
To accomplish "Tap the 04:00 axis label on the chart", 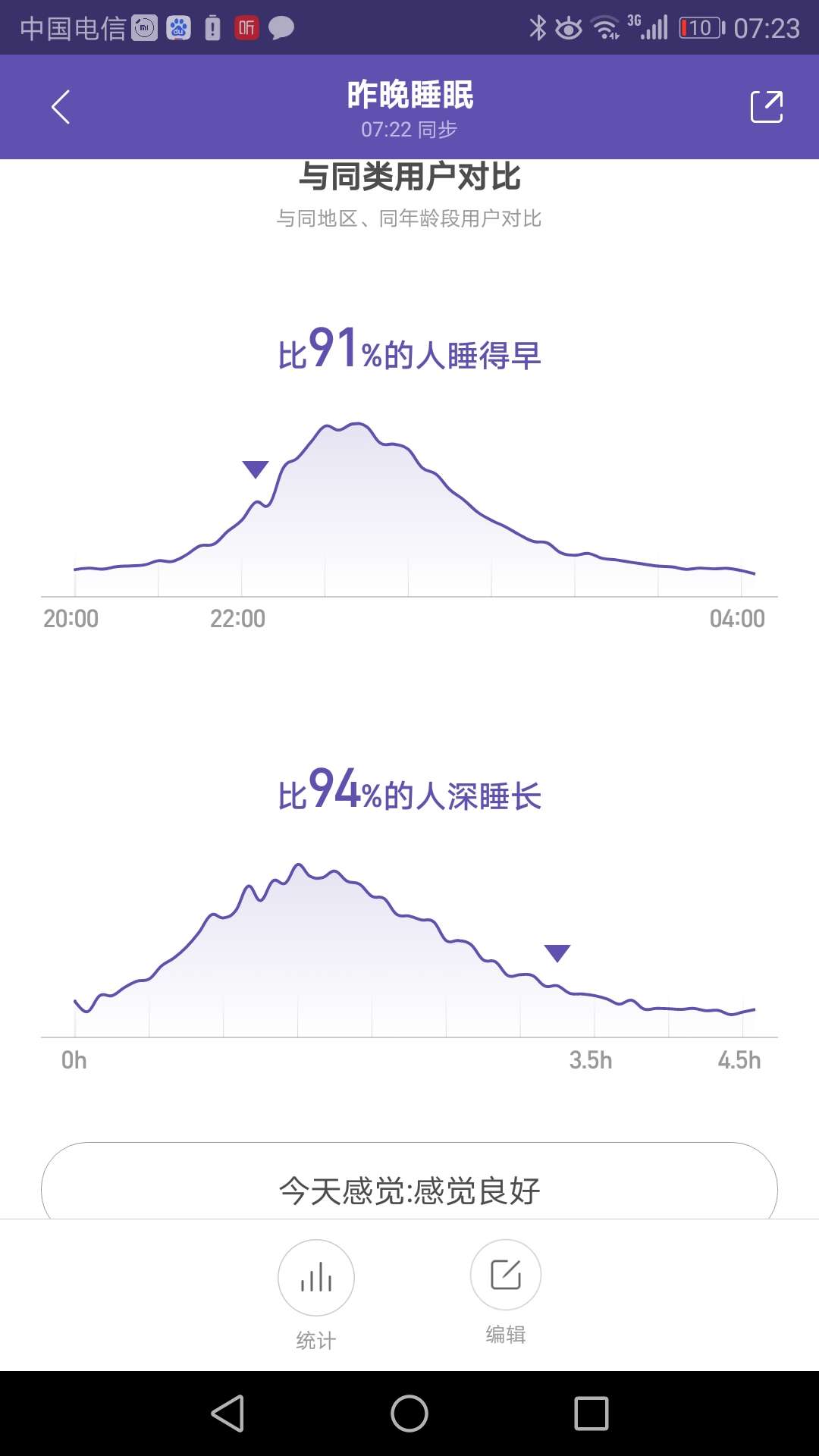I will pos(738,619).
